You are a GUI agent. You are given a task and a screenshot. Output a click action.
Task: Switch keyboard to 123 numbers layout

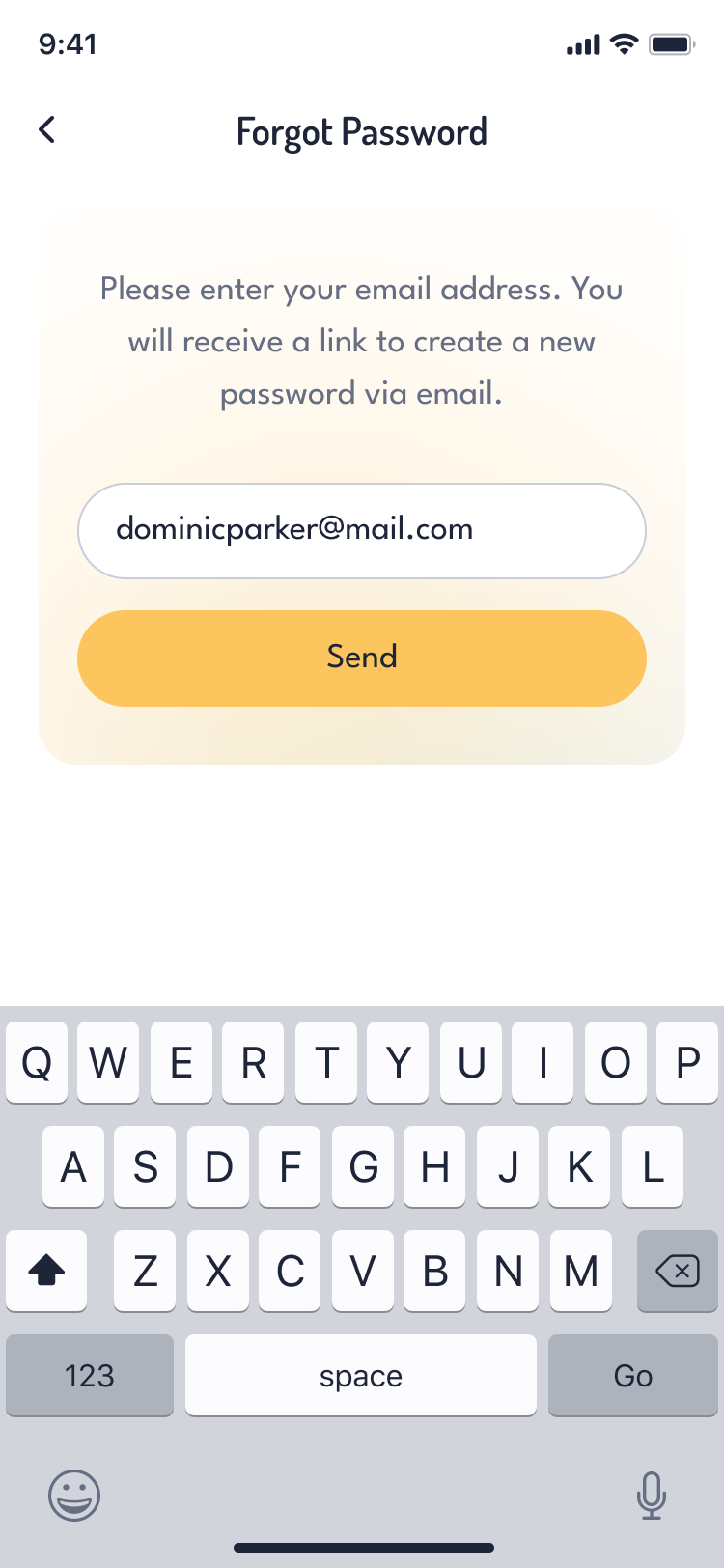tap(90, 1375)
